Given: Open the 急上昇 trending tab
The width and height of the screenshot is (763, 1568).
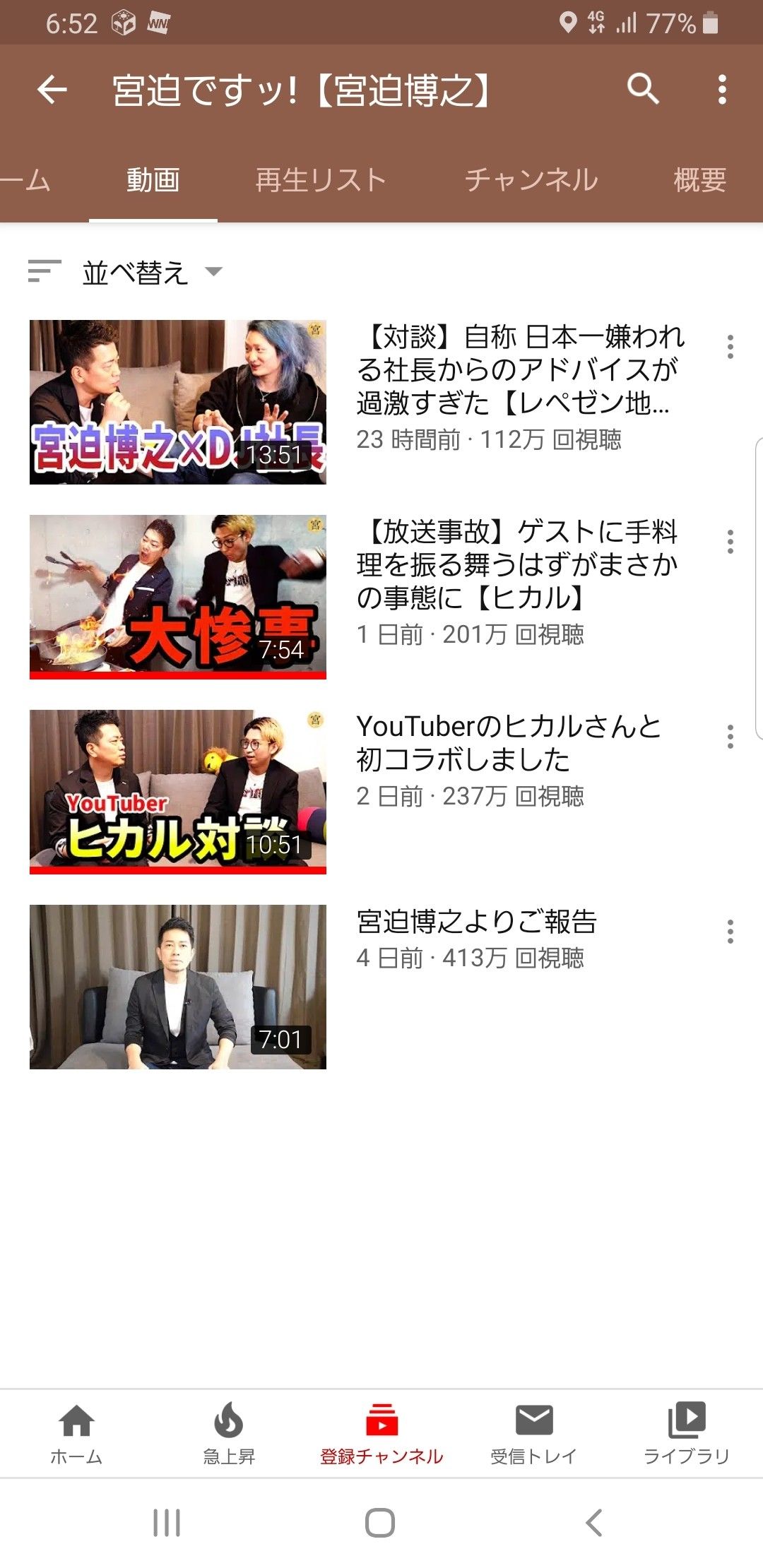Looking at the screenshot, I should 229,1432.
